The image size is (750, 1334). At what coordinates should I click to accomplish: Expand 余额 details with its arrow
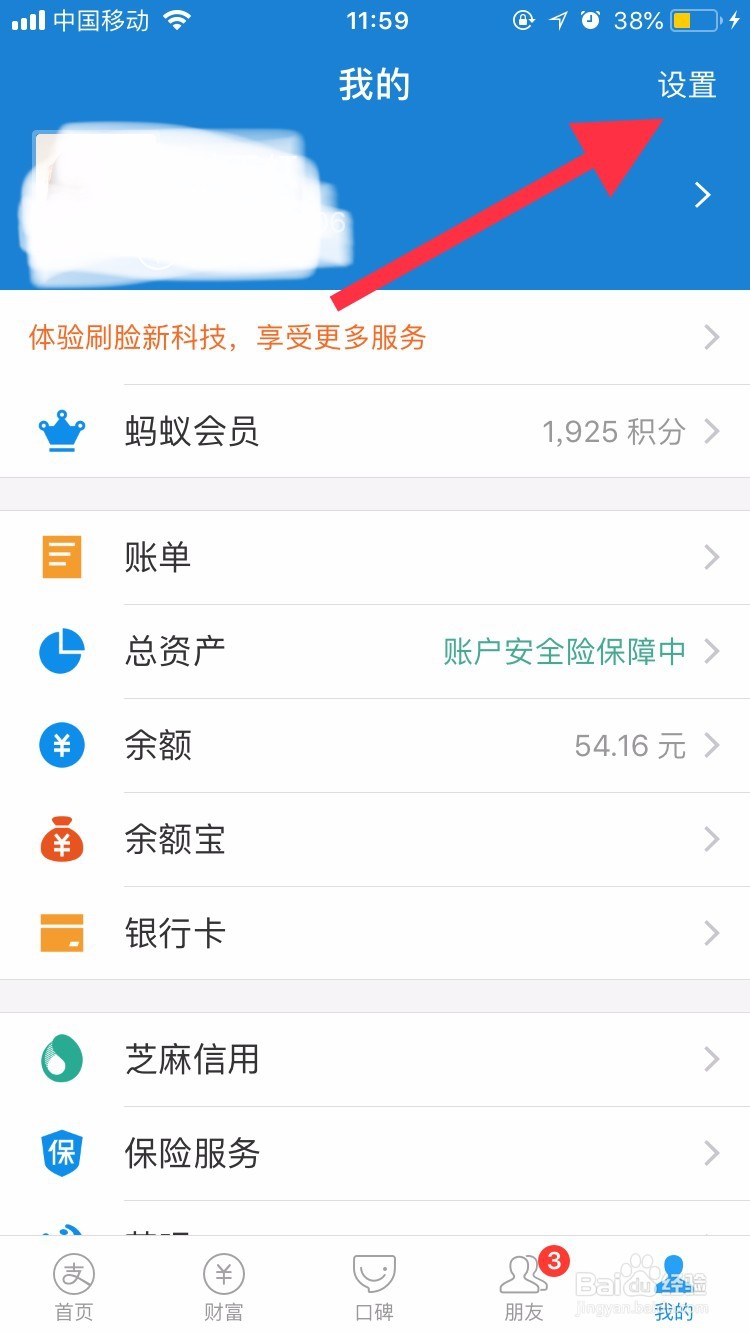712,745
